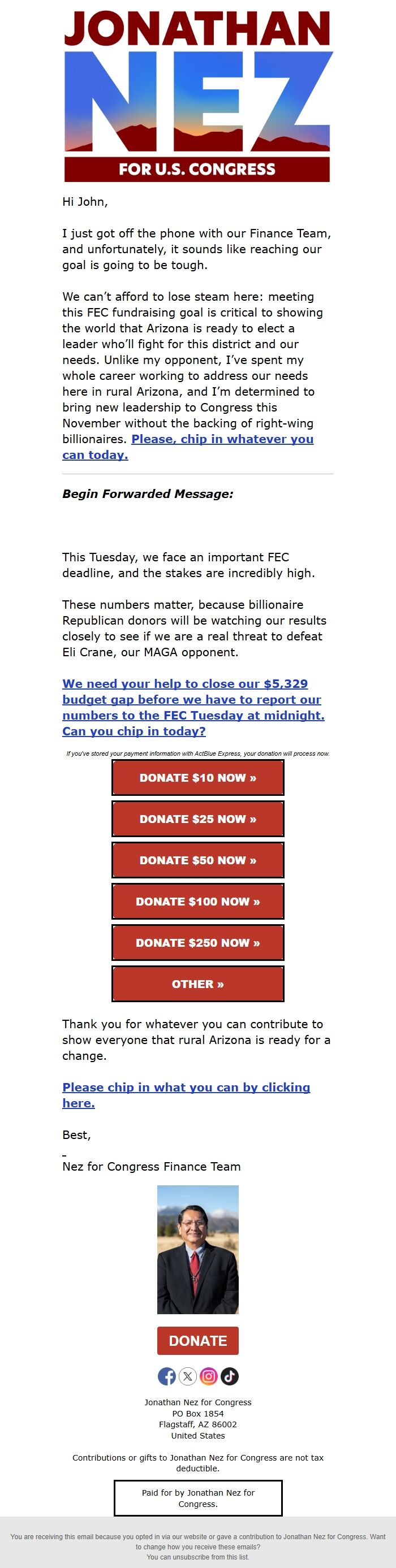Tap the red DONATE button below the photo
396x1568 pixels.
click(197, 1341)
